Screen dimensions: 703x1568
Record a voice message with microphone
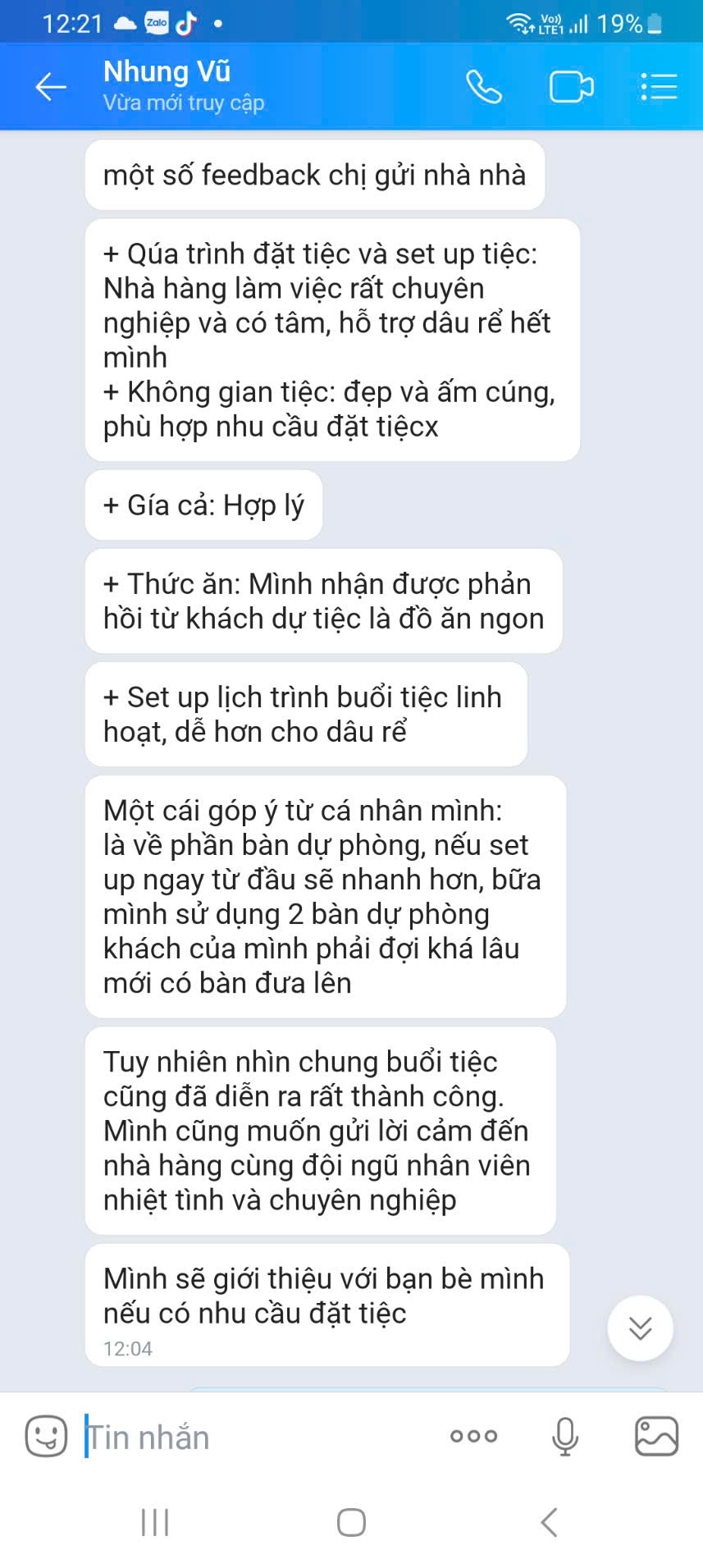564,1436
